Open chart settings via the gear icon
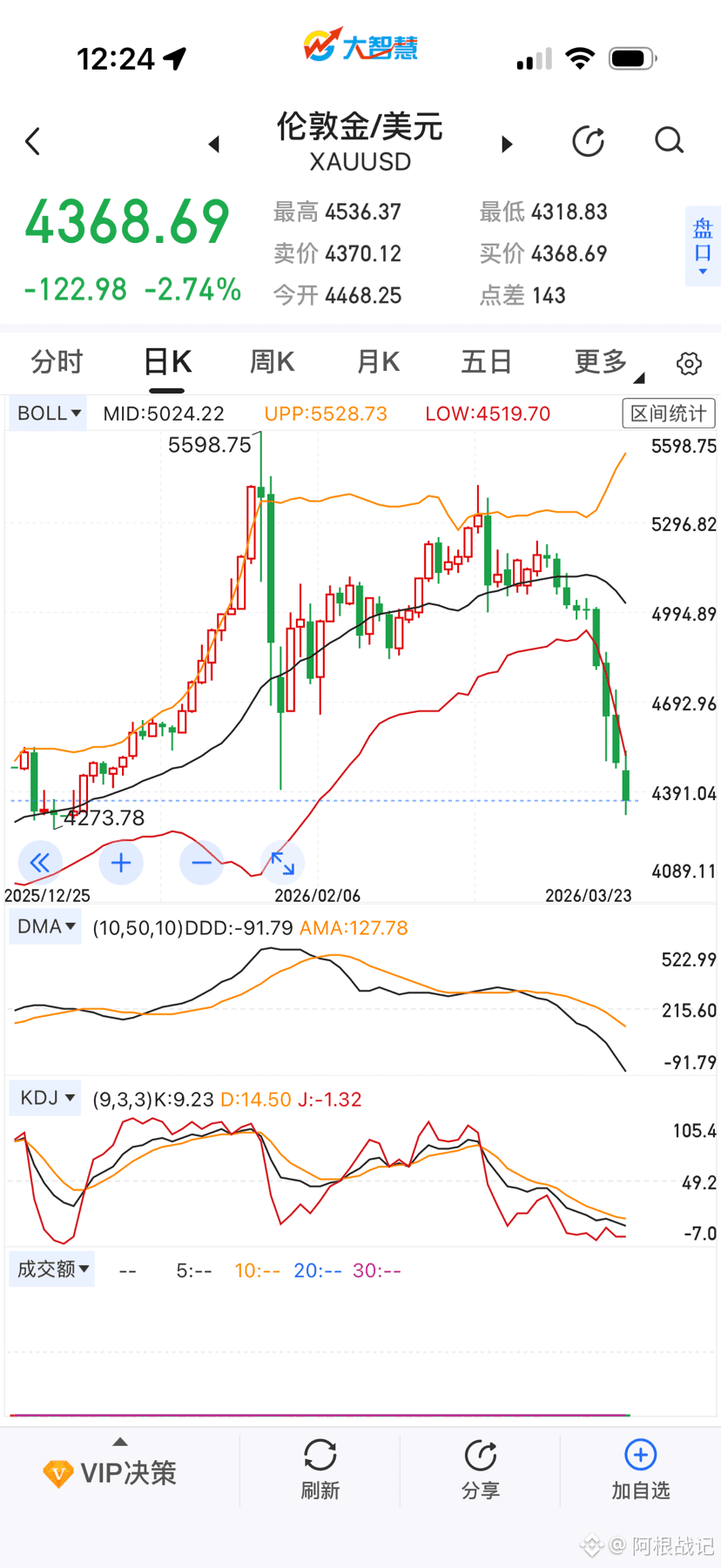Image resolution: width=721 pixels, height=1568 pixels. pyautogui.click(x=688, y=363)
